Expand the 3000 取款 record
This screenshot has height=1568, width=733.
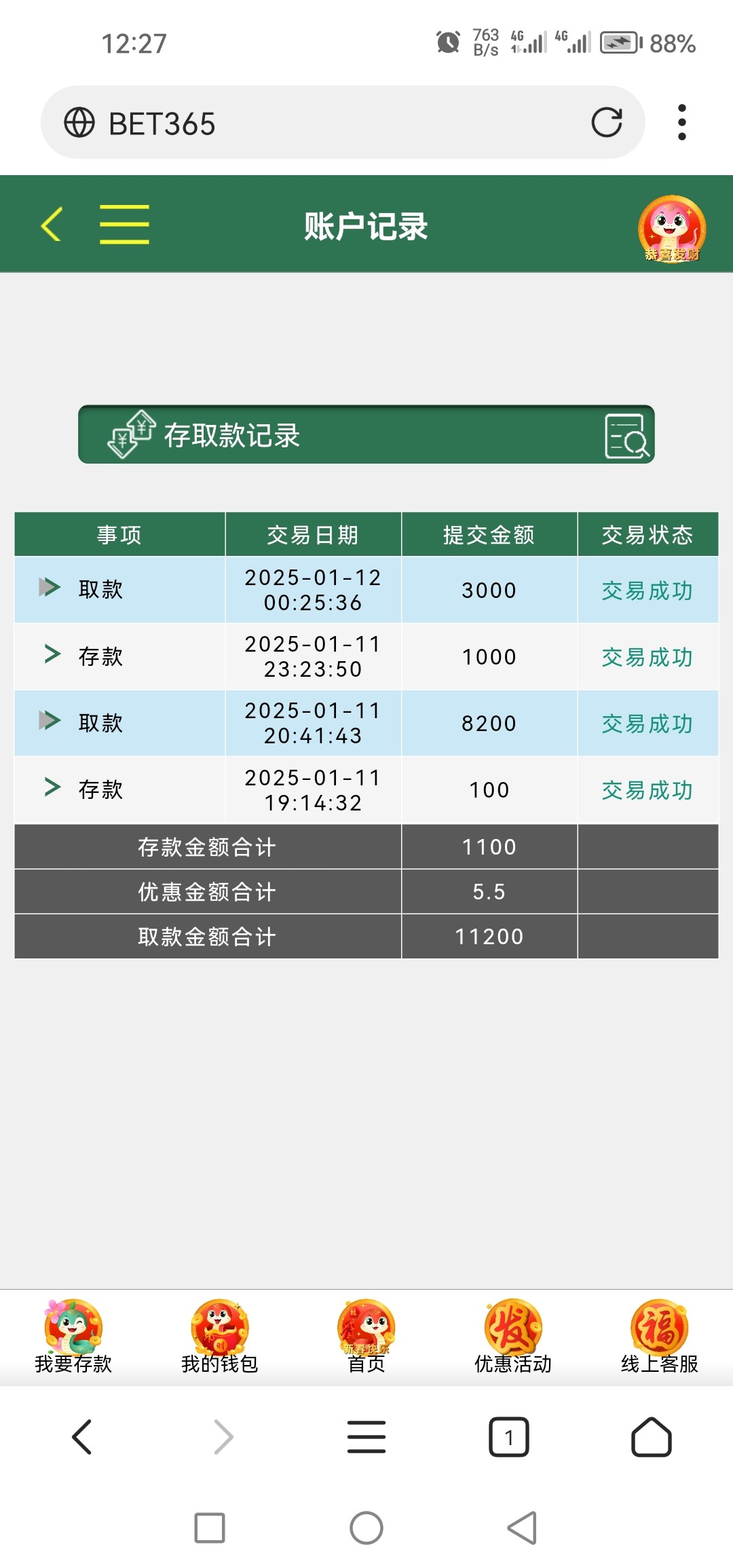coord(50,587)
